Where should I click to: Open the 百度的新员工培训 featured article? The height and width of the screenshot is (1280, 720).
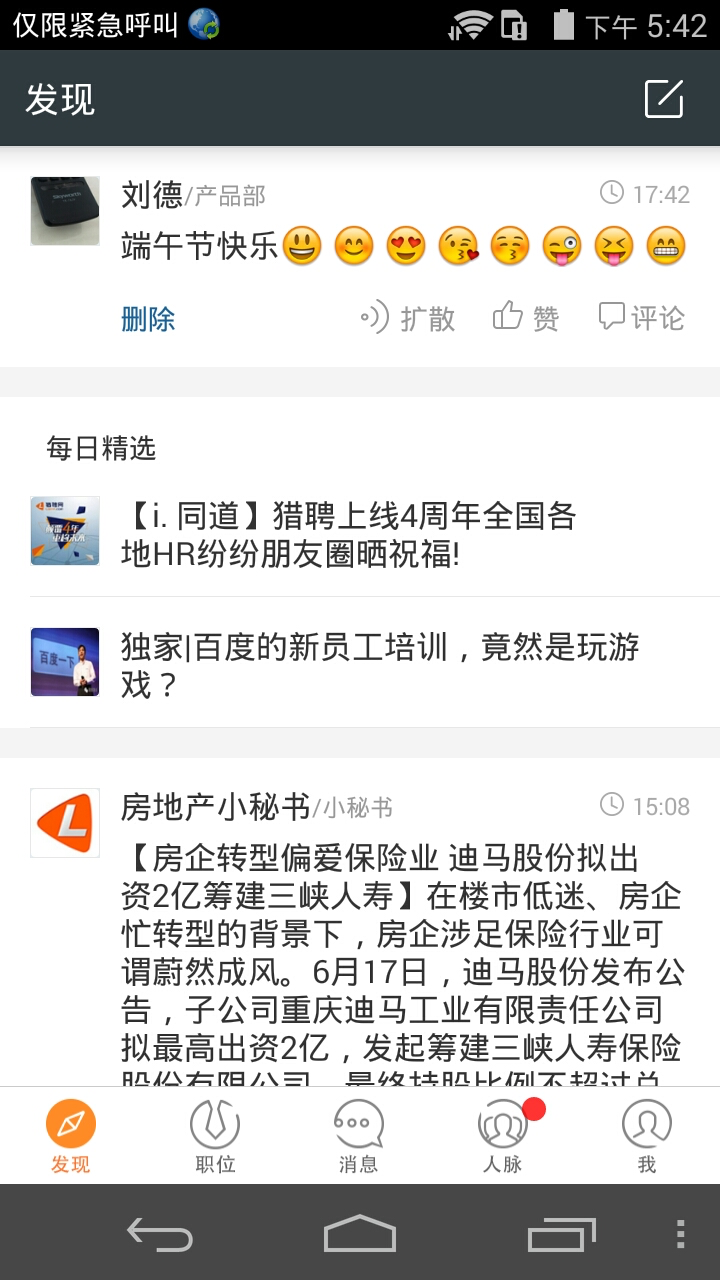coord(378,665)
